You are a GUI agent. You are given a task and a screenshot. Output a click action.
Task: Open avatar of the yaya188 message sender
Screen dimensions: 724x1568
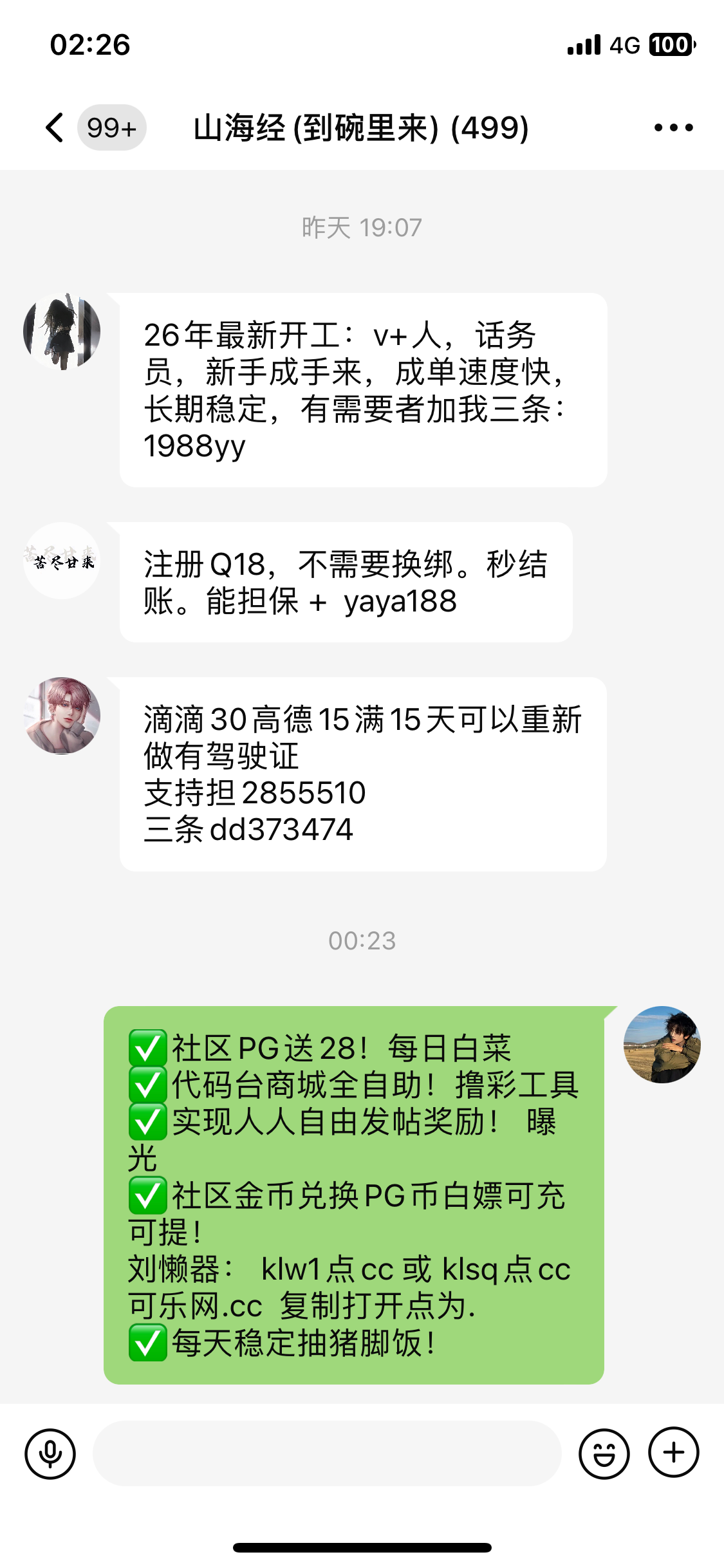(62, 561)
